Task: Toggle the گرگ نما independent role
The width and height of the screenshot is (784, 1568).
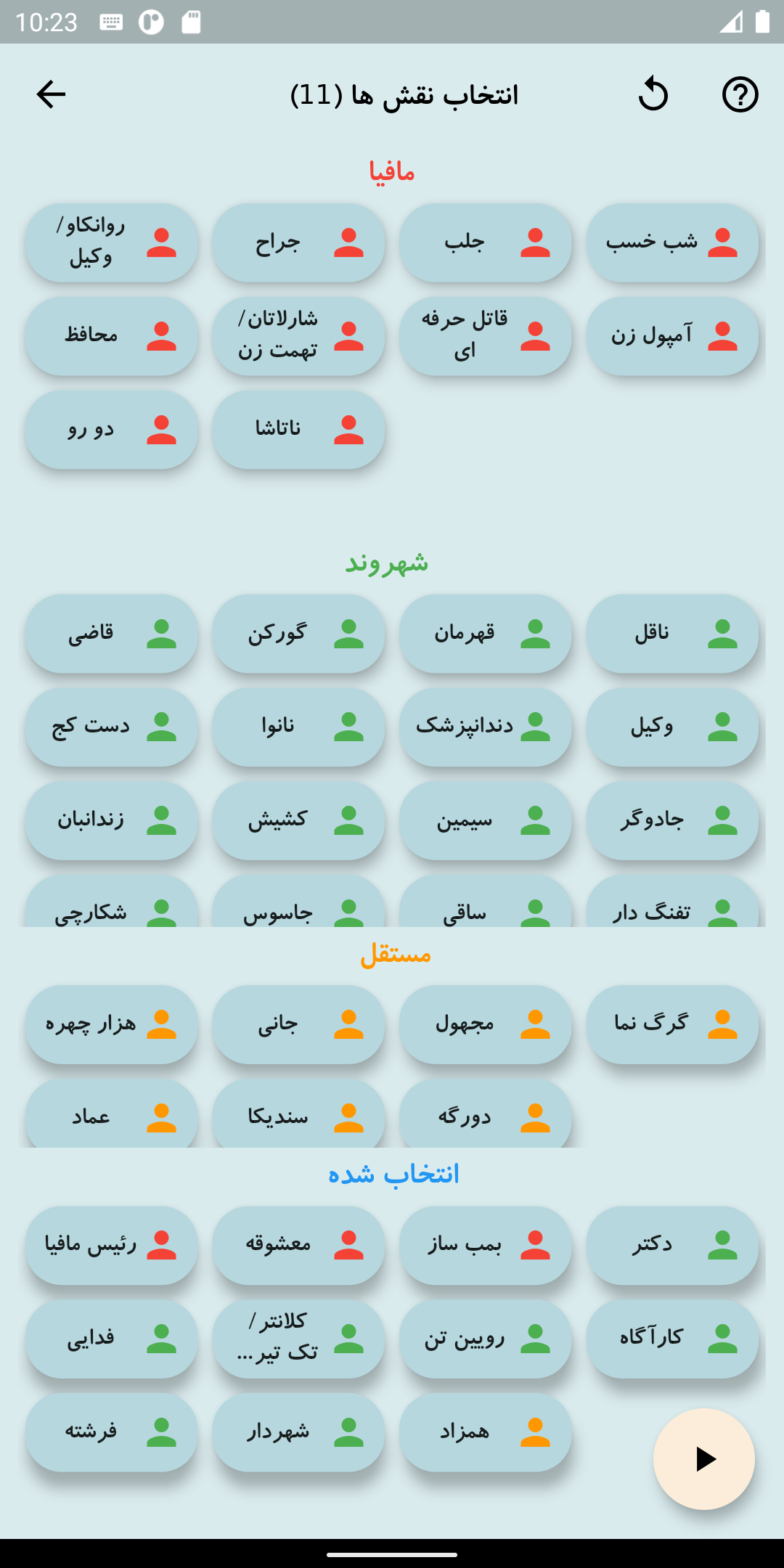Action: 671,1024
